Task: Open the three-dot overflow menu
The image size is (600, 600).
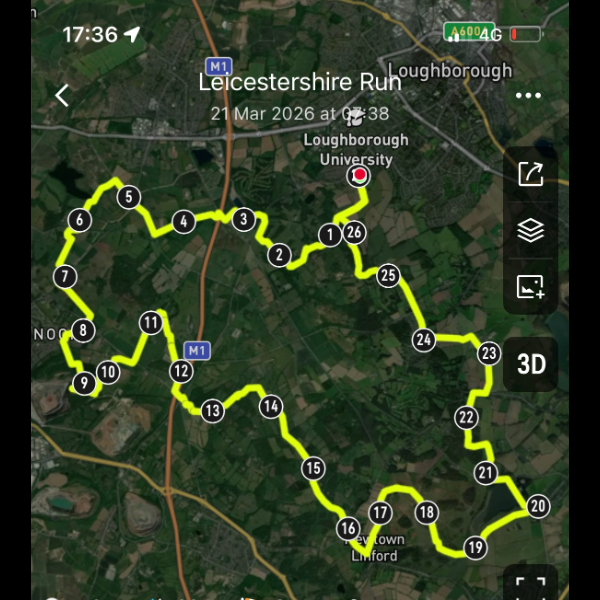Action: click(528, 96)
